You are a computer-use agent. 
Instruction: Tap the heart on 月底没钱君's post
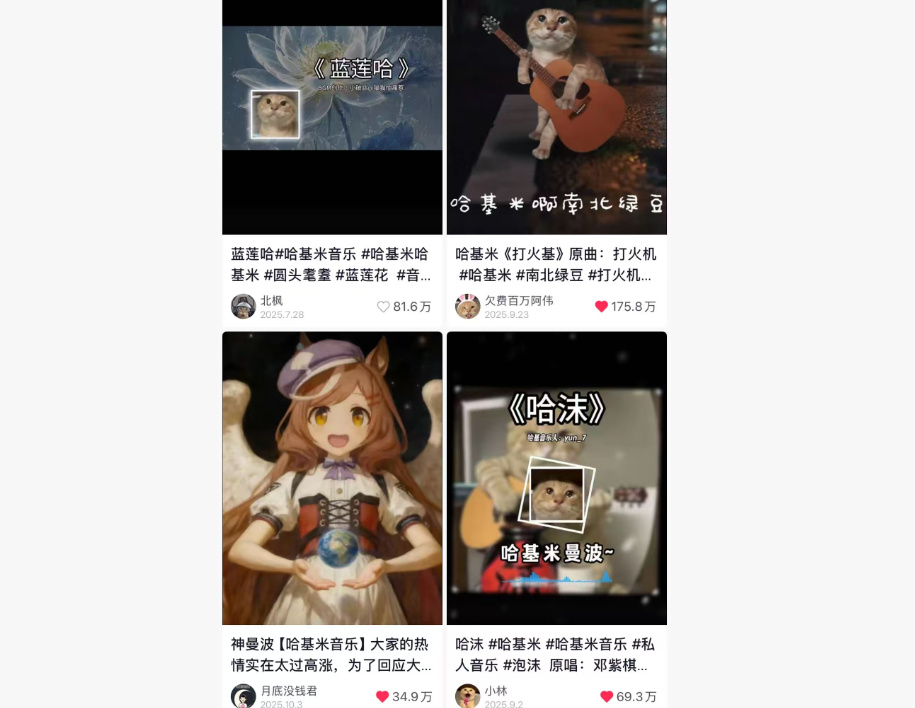pyautogui.click(x=382, y=696)
